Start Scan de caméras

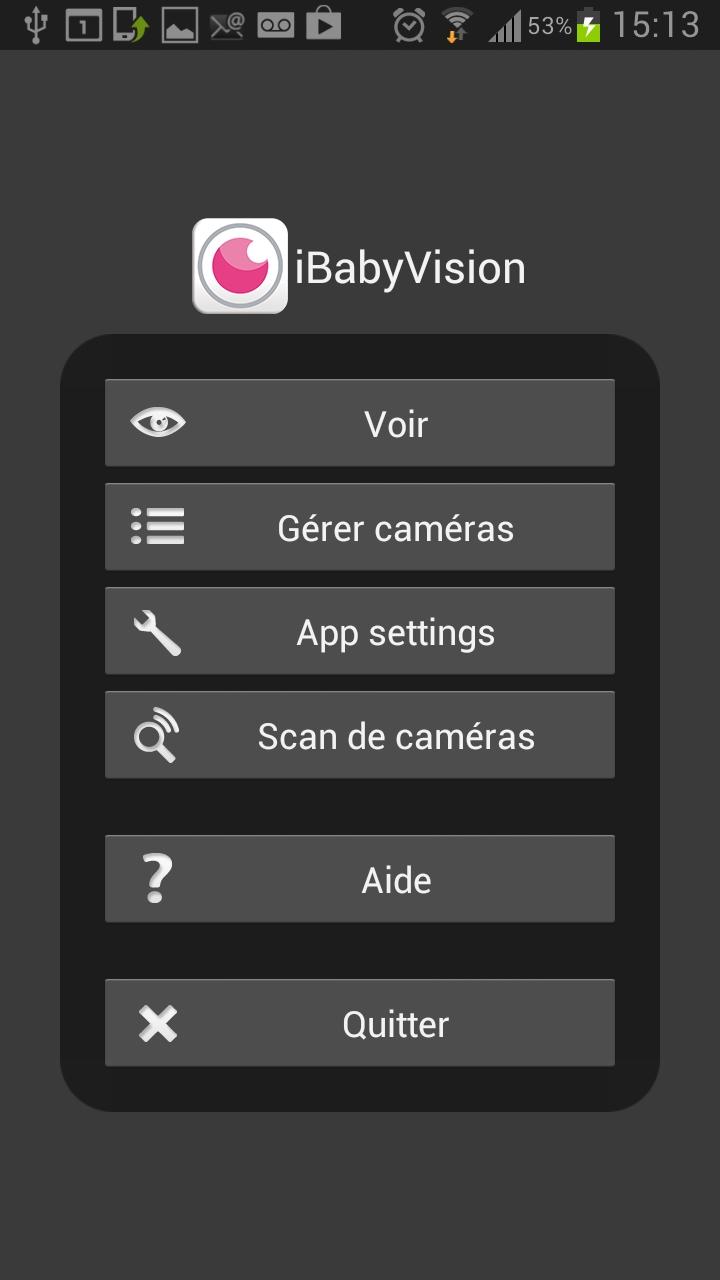point(360,735)
